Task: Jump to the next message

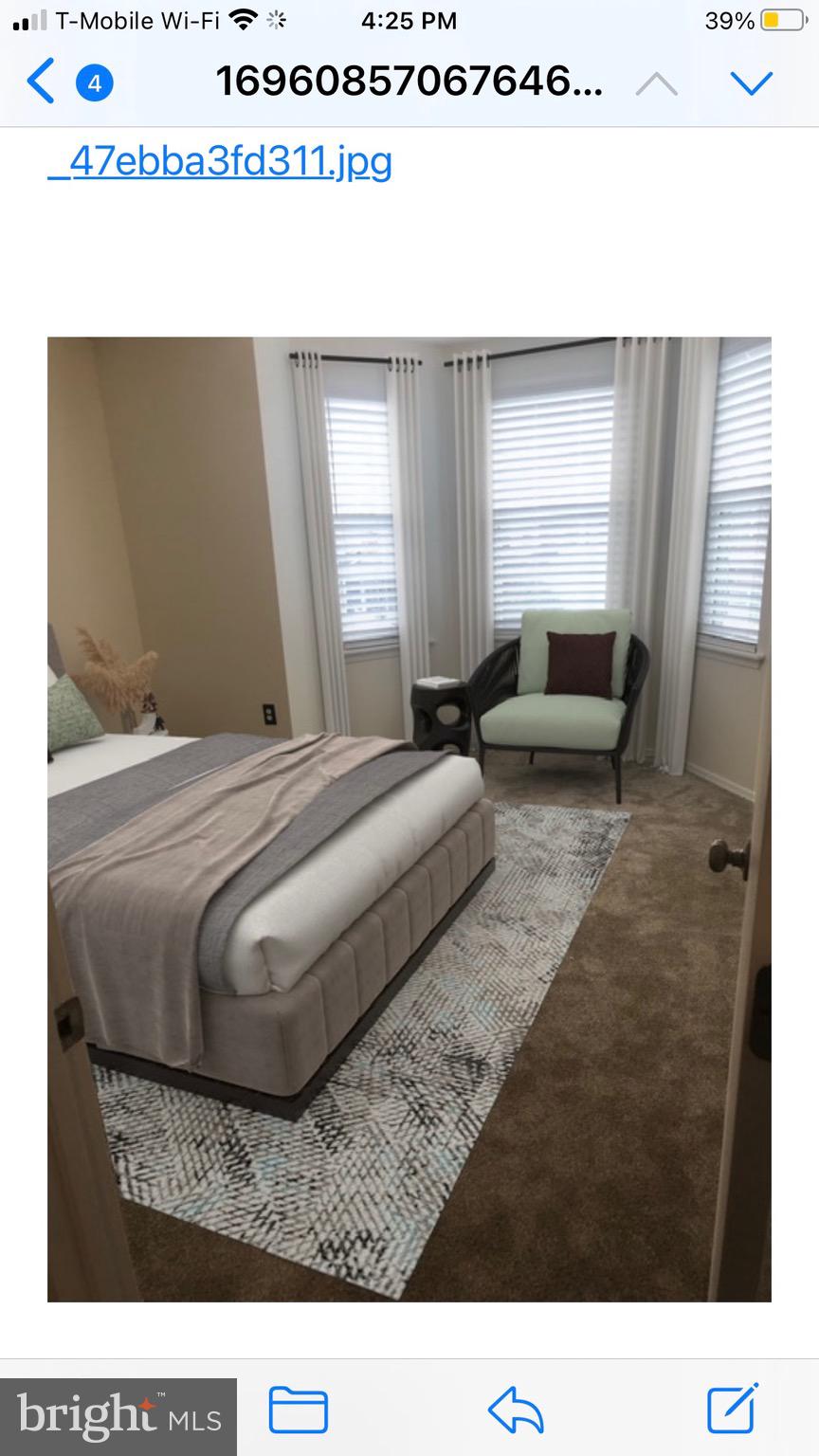Action: tap(752, 83)
